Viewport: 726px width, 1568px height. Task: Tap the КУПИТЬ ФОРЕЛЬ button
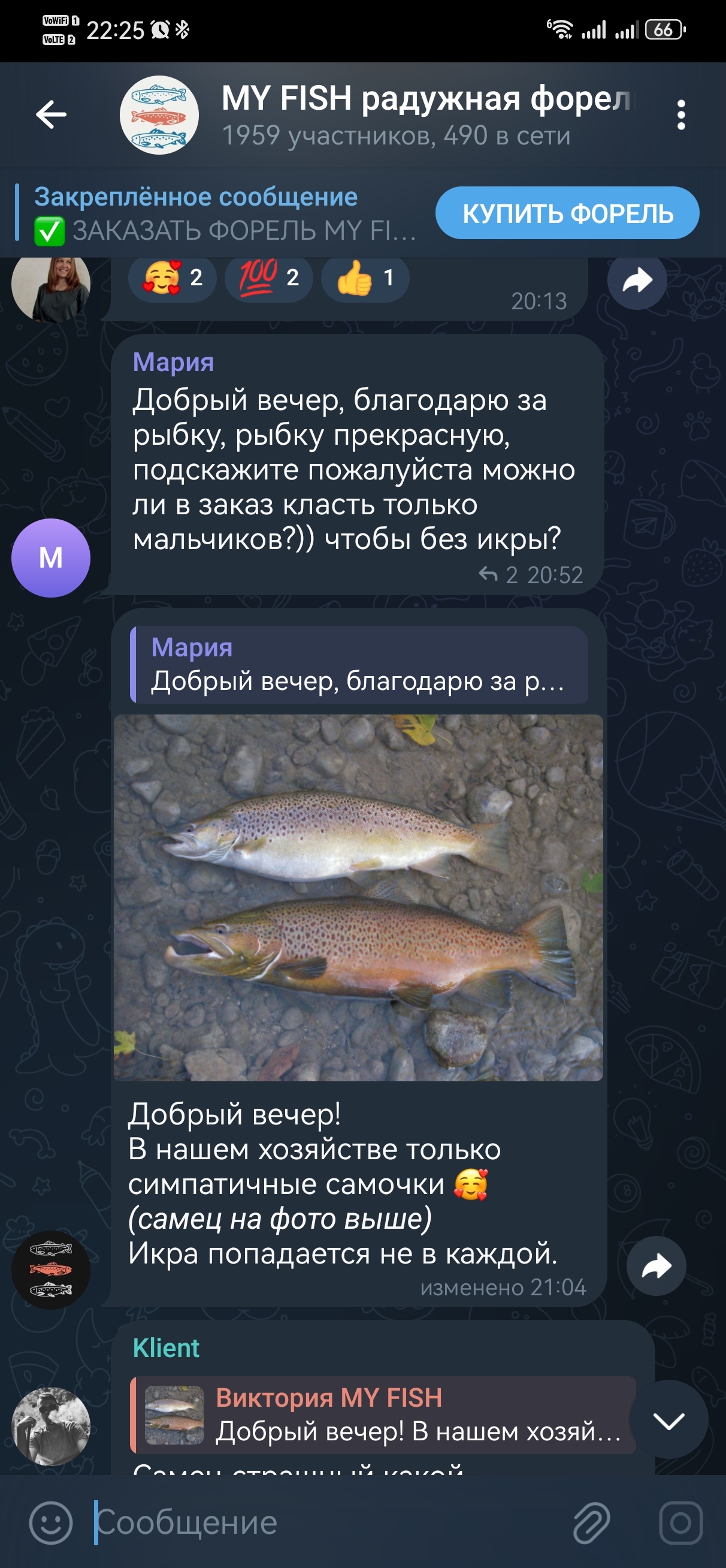coord(567,213)
